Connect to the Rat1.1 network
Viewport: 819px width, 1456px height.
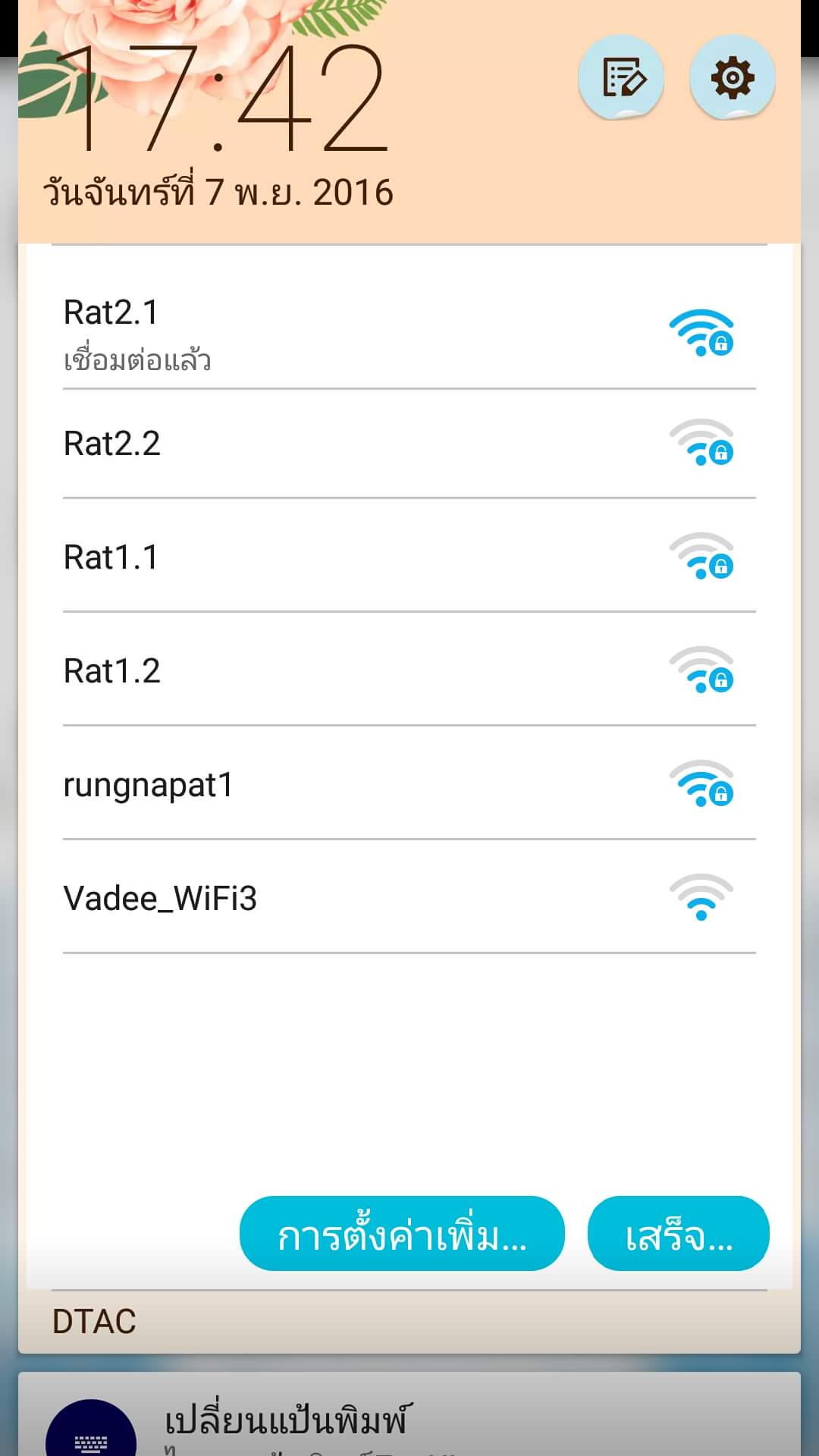[409, 557]
